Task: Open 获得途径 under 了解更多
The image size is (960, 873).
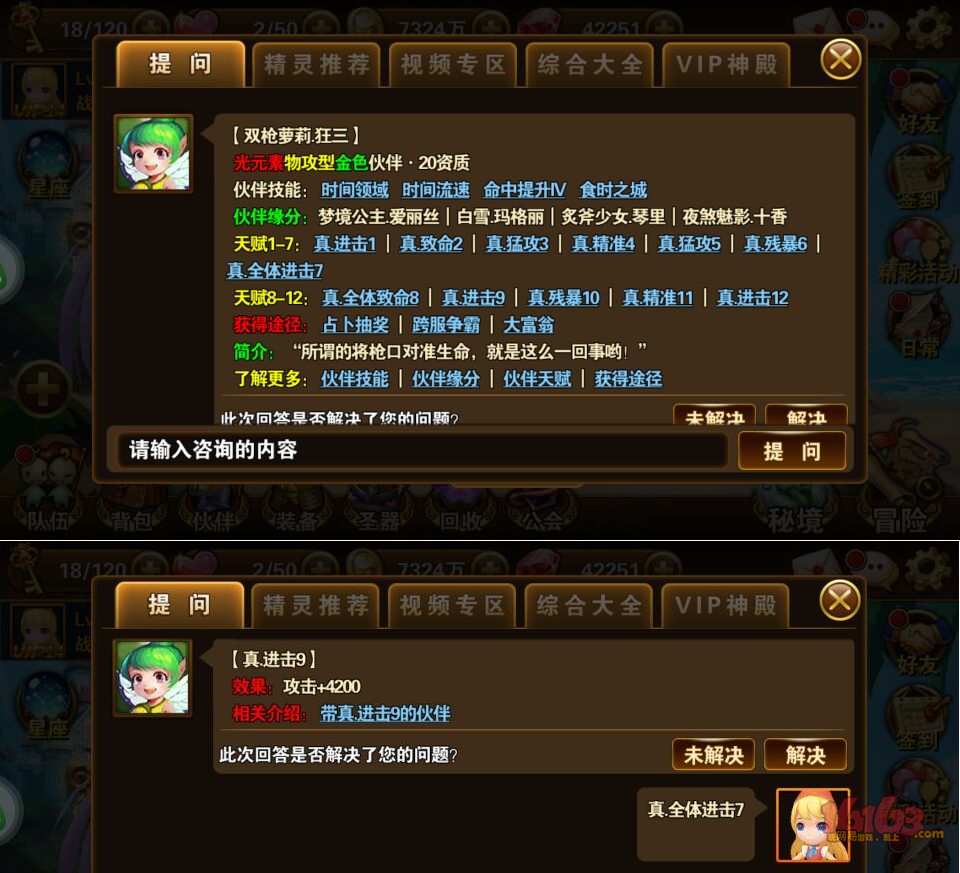Action: coord(628,379)
